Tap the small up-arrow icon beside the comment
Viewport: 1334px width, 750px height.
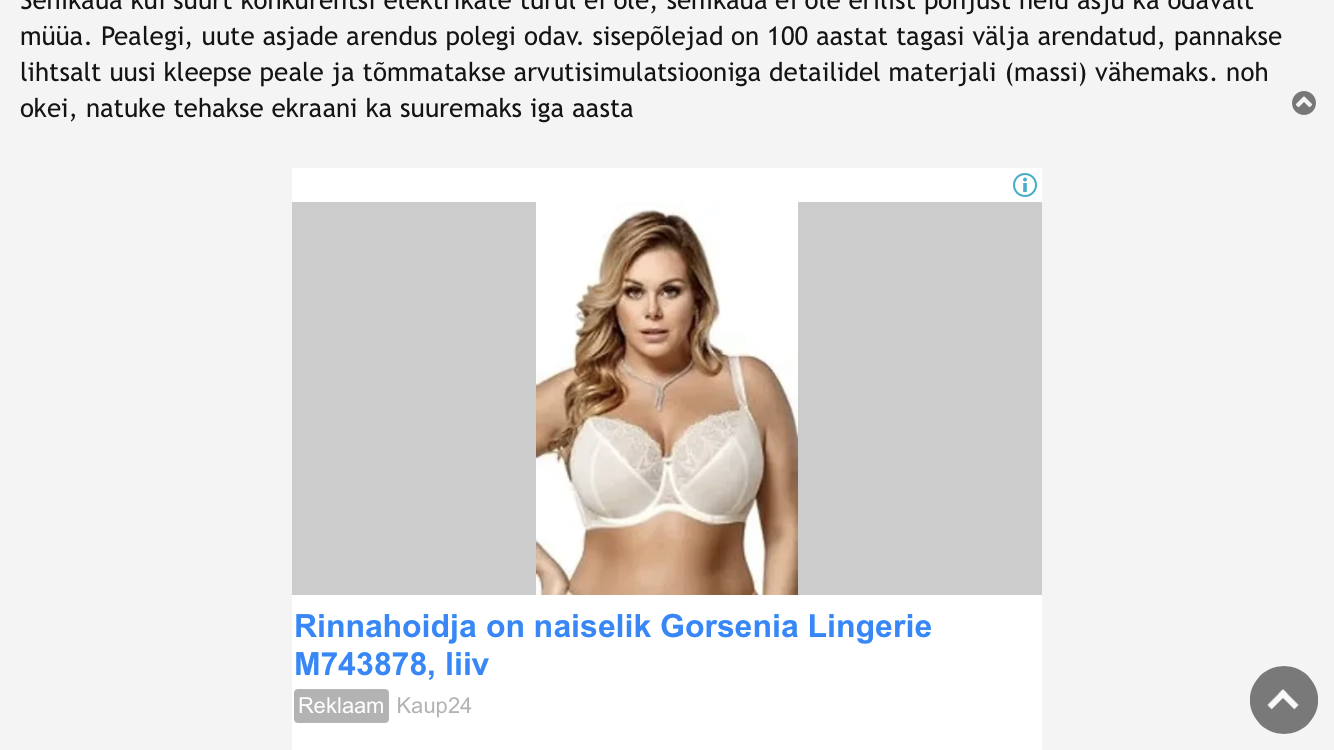[1303, 103]
